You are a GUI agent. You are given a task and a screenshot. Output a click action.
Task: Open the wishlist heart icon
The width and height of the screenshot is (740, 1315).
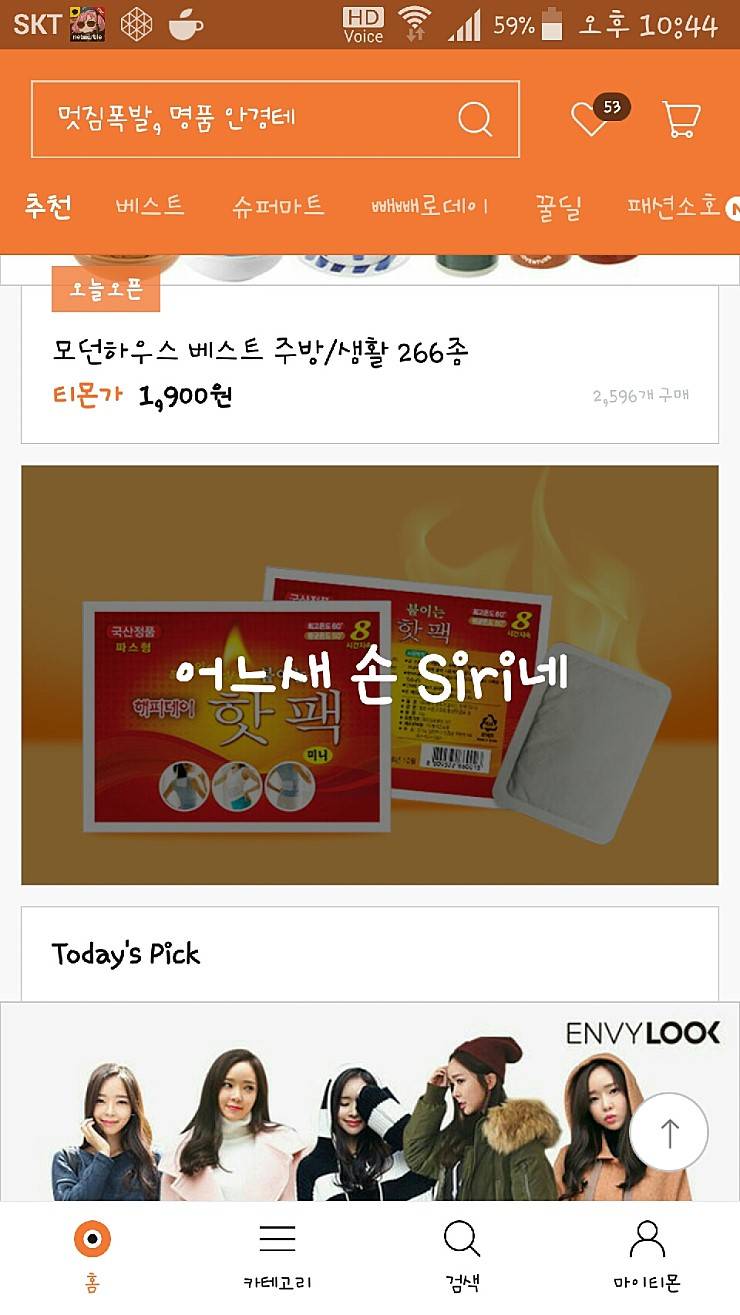590,120
